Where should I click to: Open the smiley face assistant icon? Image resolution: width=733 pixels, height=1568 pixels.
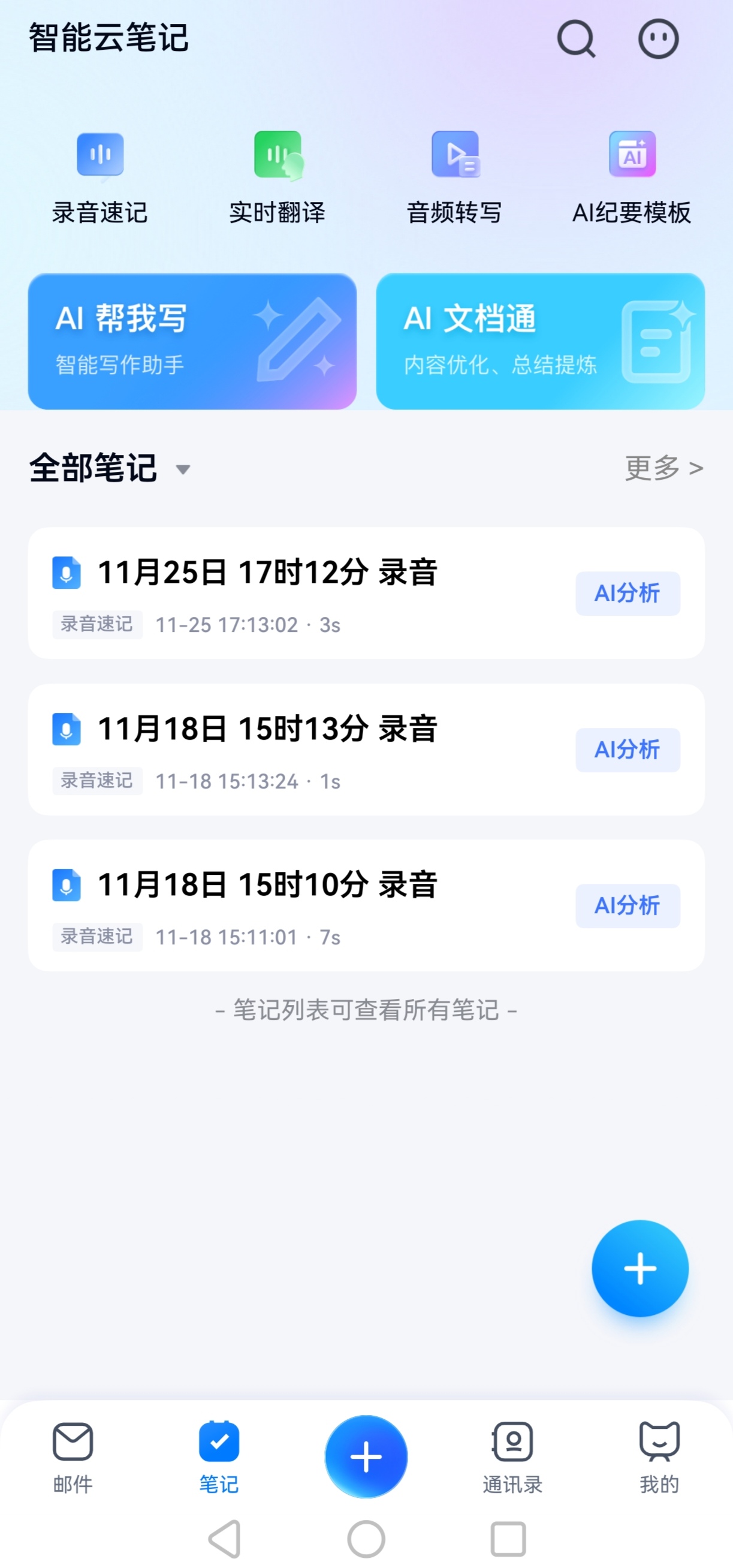(x=658, y=39)
